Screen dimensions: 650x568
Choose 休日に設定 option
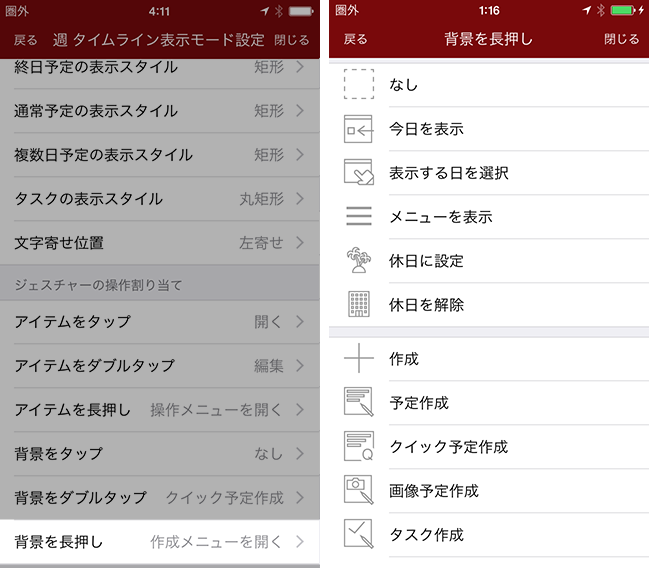488,261
